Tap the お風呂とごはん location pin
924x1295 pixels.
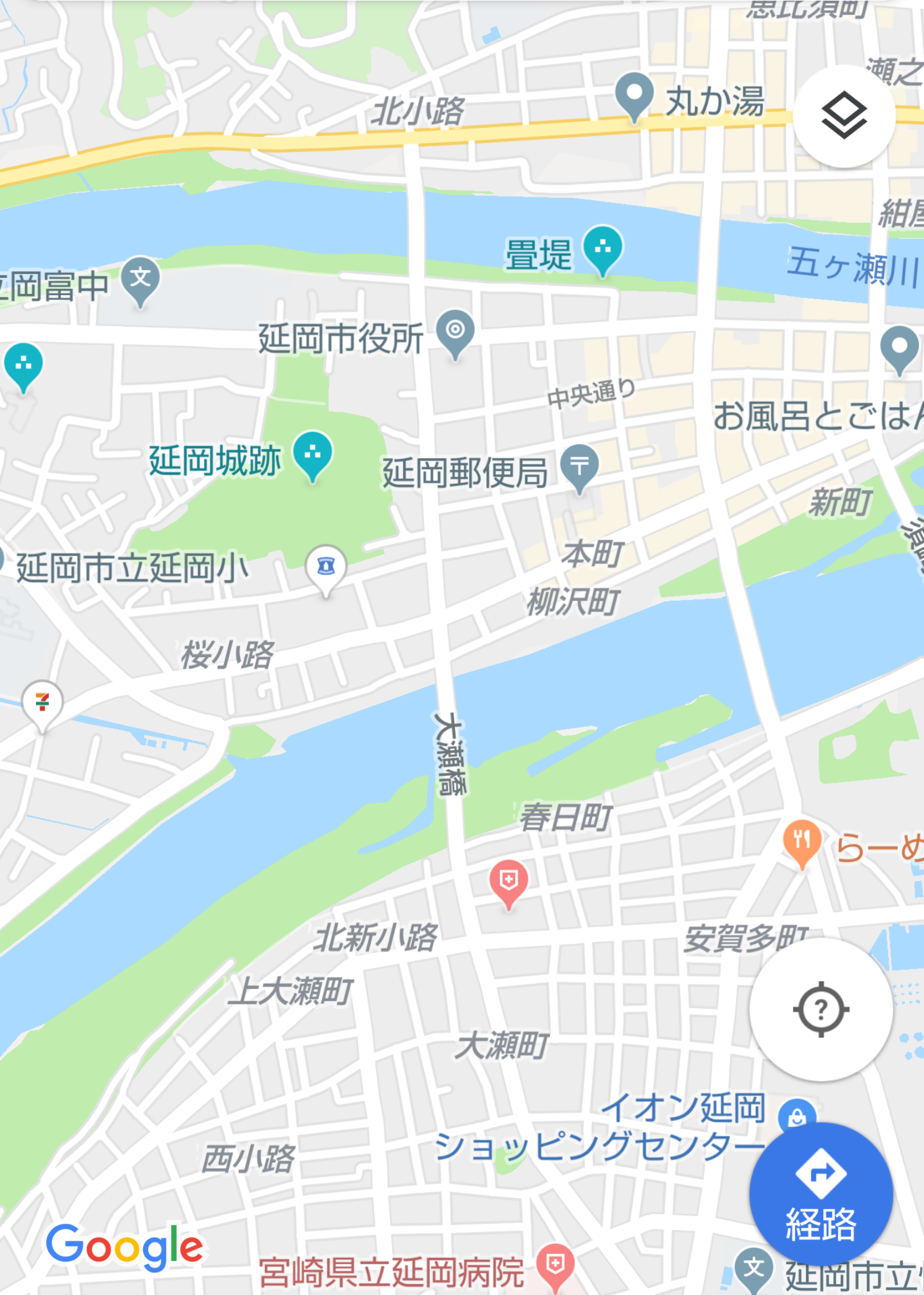click(898, 347)
